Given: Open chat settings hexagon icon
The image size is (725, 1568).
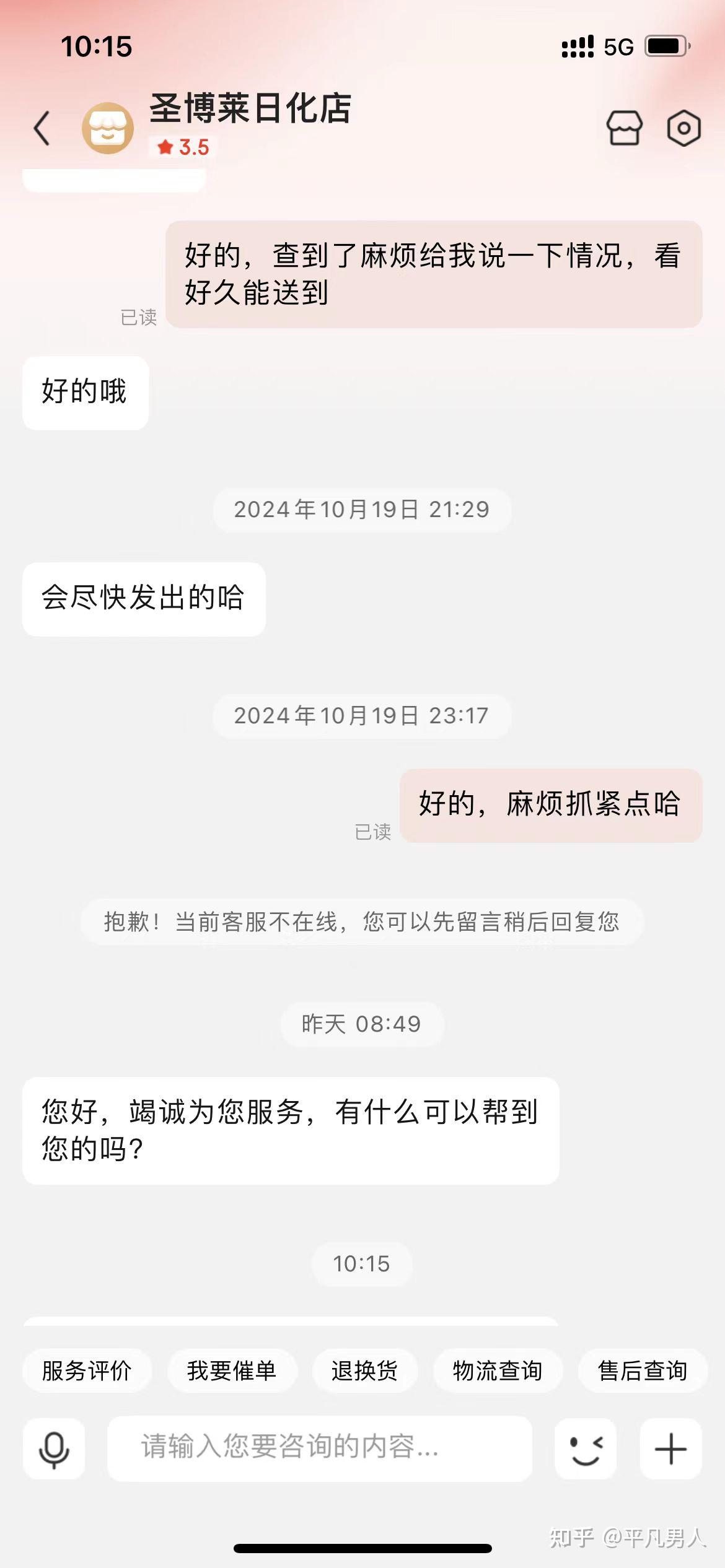Looking at the screenshot, I should coord(683,128).
